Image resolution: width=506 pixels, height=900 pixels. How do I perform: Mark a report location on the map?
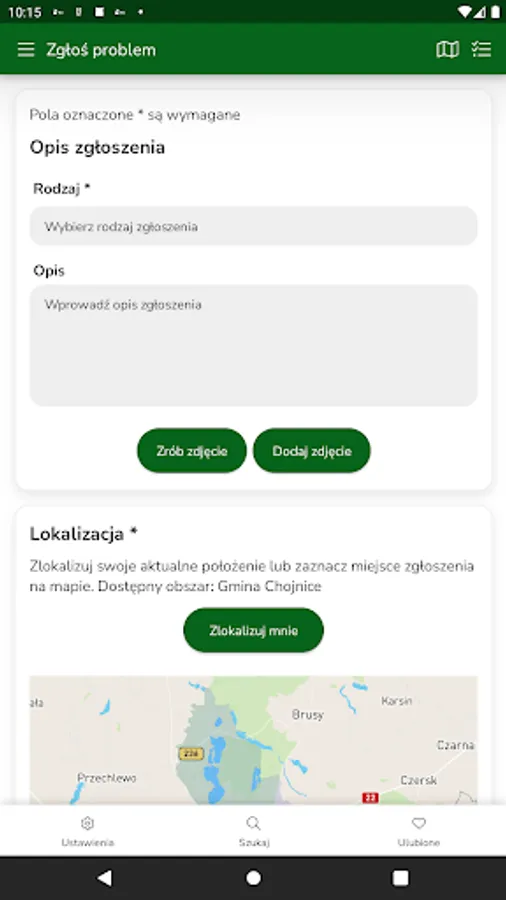click(x=253, y=740)
